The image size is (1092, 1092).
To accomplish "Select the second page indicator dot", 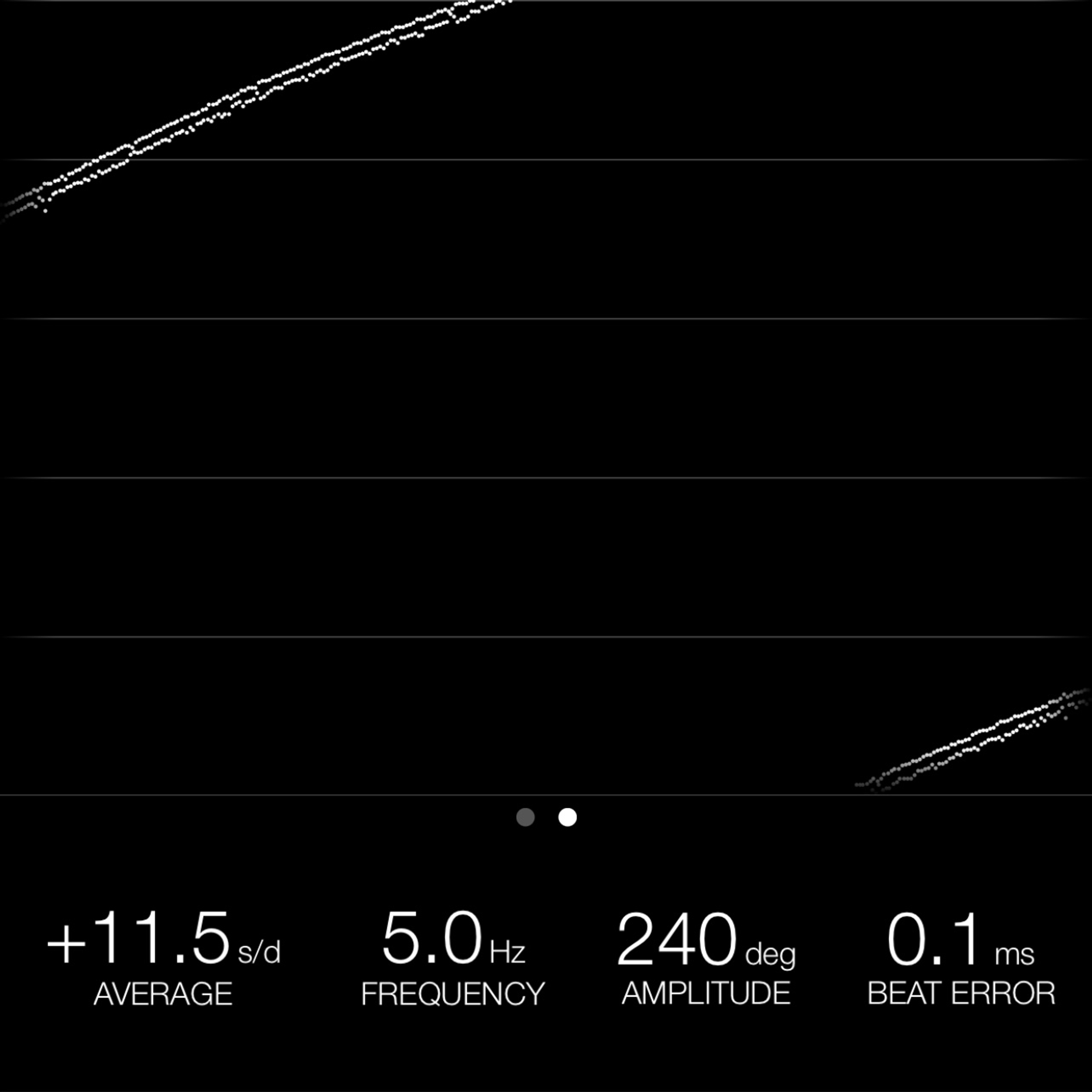I will 568,817.
